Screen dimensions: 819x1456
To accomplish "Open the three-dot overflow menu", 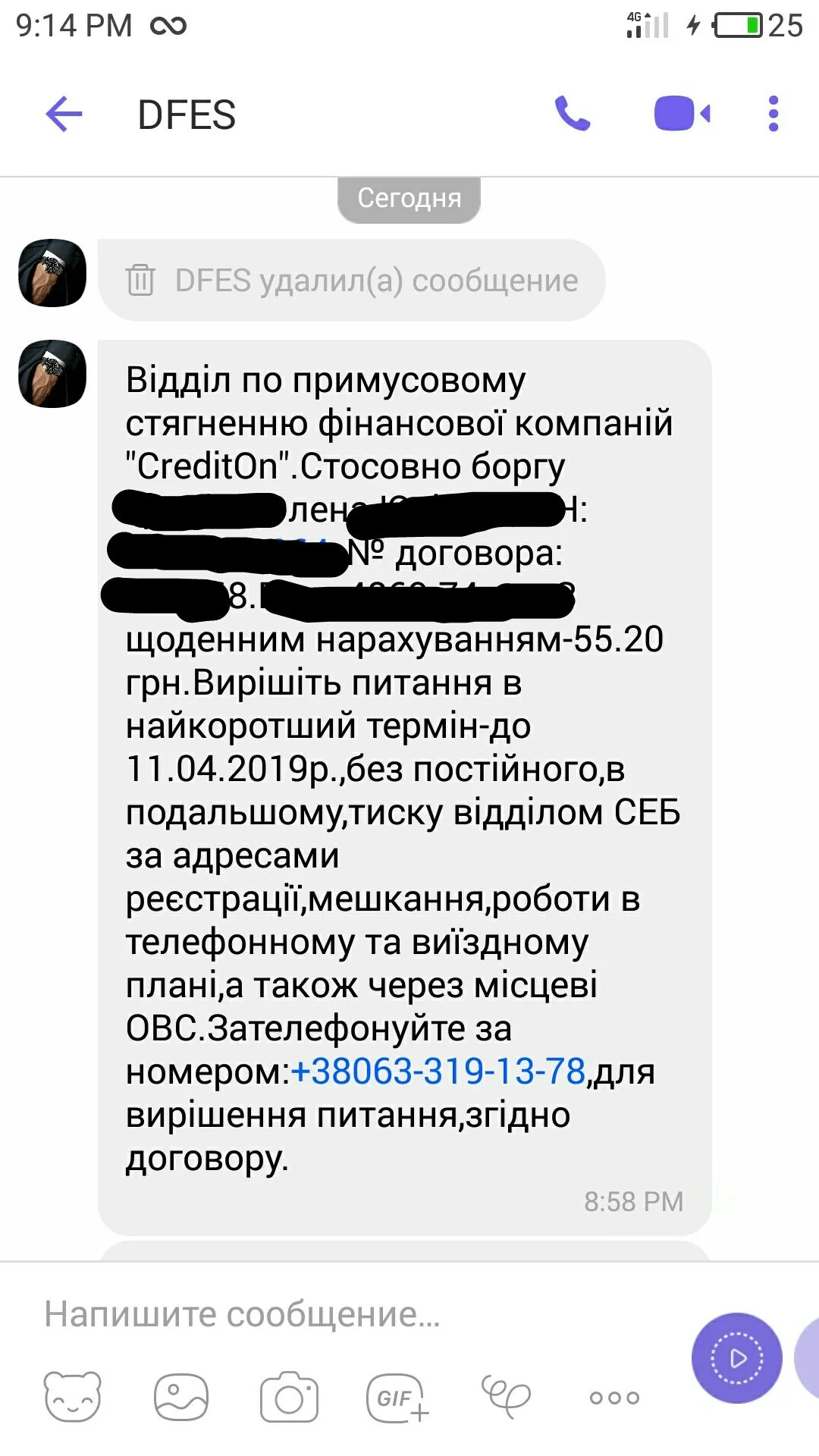I will click(x=773, y=115).
